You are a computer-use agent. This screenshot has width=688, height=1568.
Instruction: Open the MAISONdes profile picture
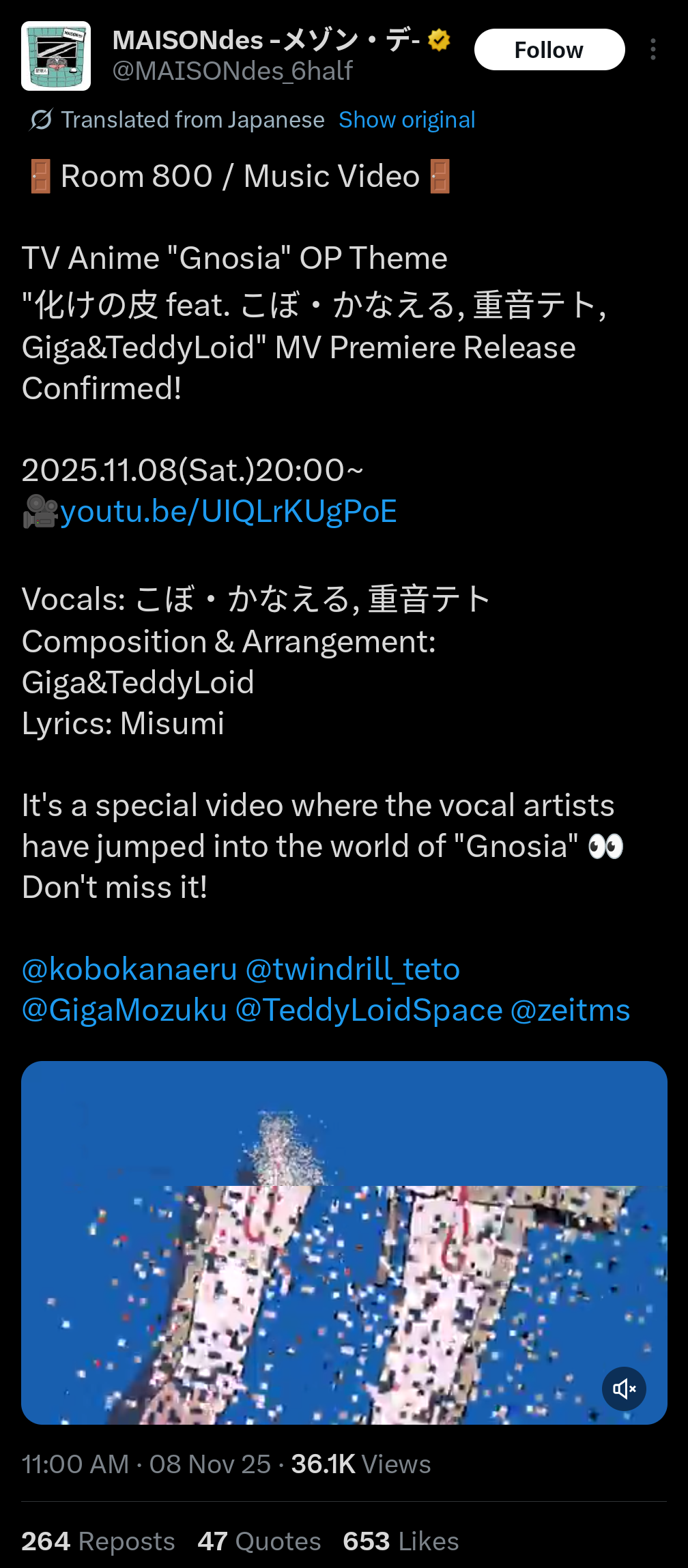[x=56, y=56]
